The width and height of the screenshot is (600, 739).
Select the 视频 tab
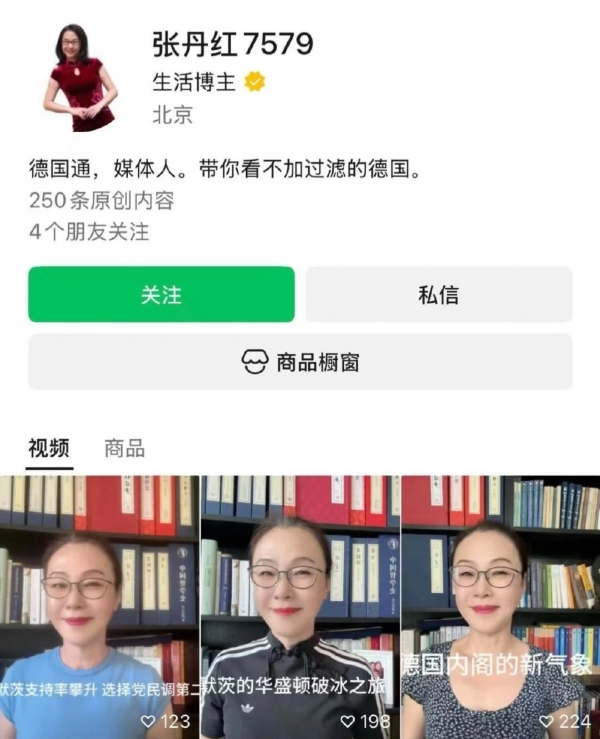(x=49, y=448)
